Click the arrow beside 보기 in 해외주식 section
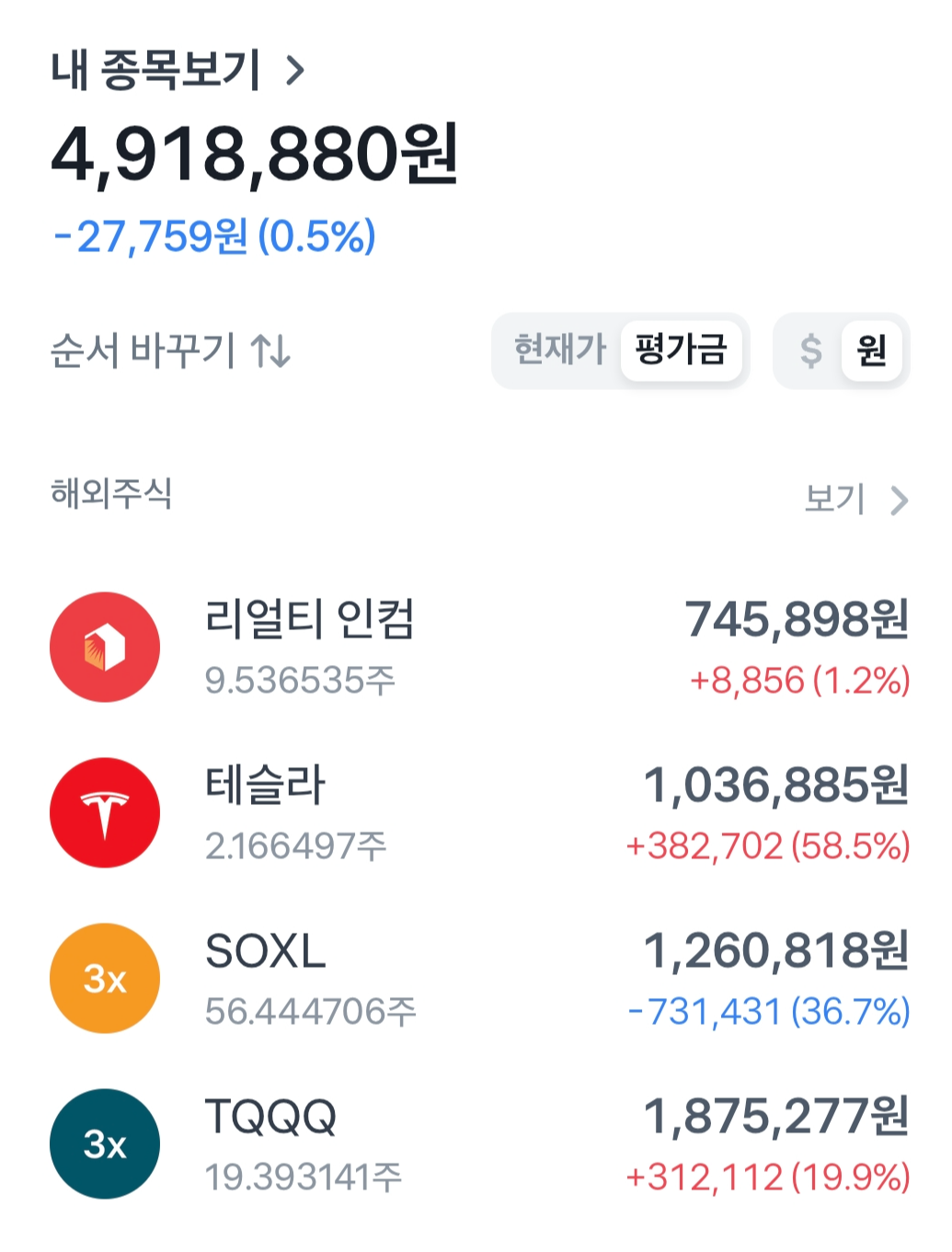 pos(899,500)
